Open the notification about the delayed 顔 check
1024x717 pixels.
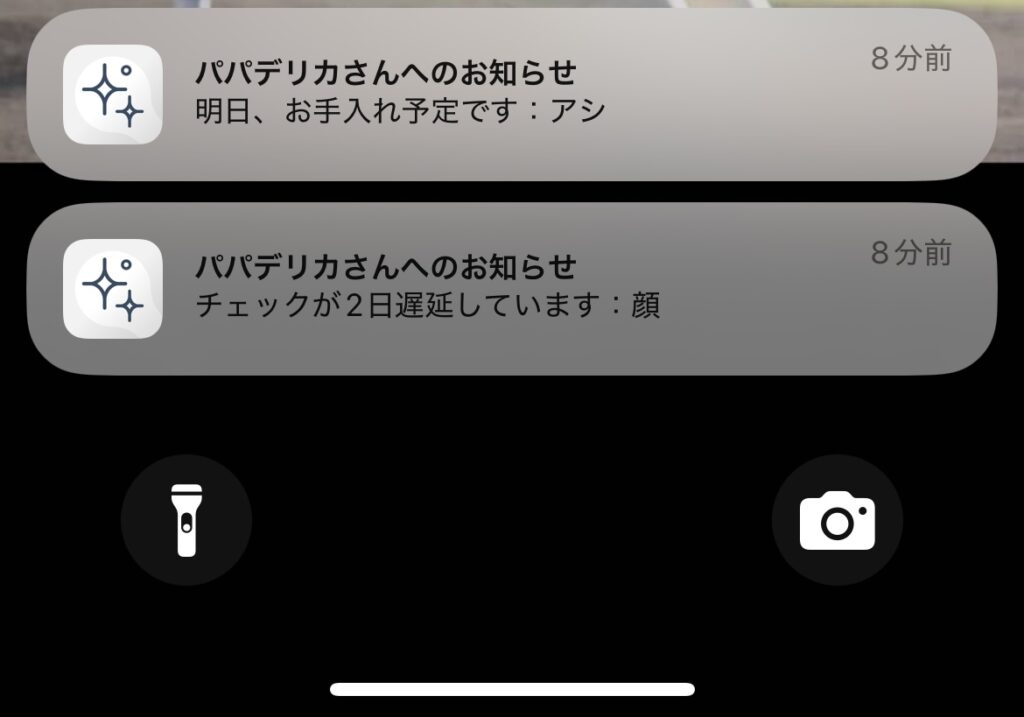pos(510,289)
